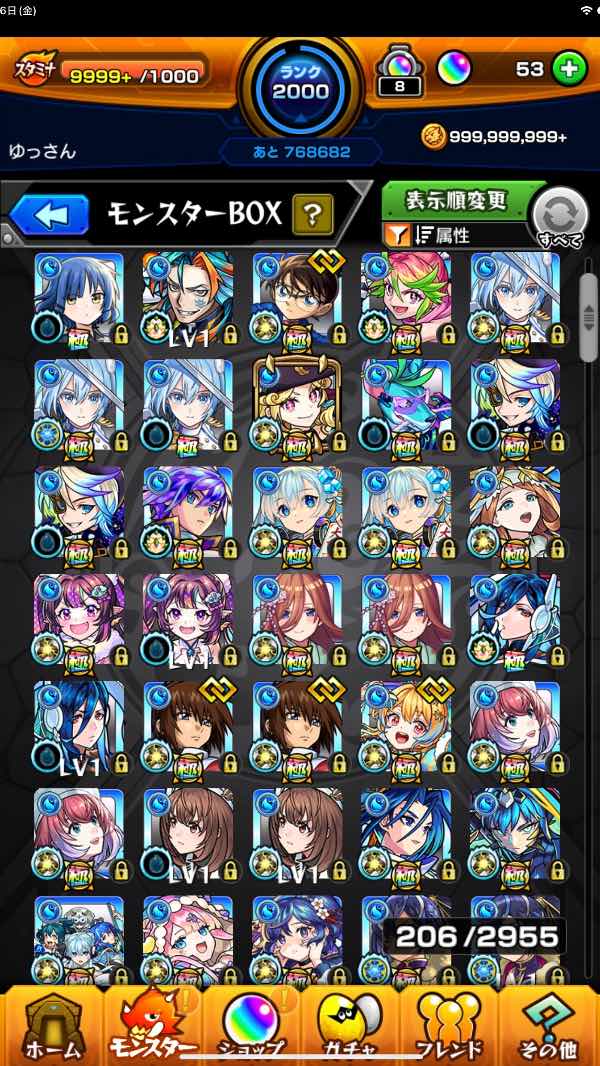Select the gold-framed pirate hat monster

[x=297, y=406]
